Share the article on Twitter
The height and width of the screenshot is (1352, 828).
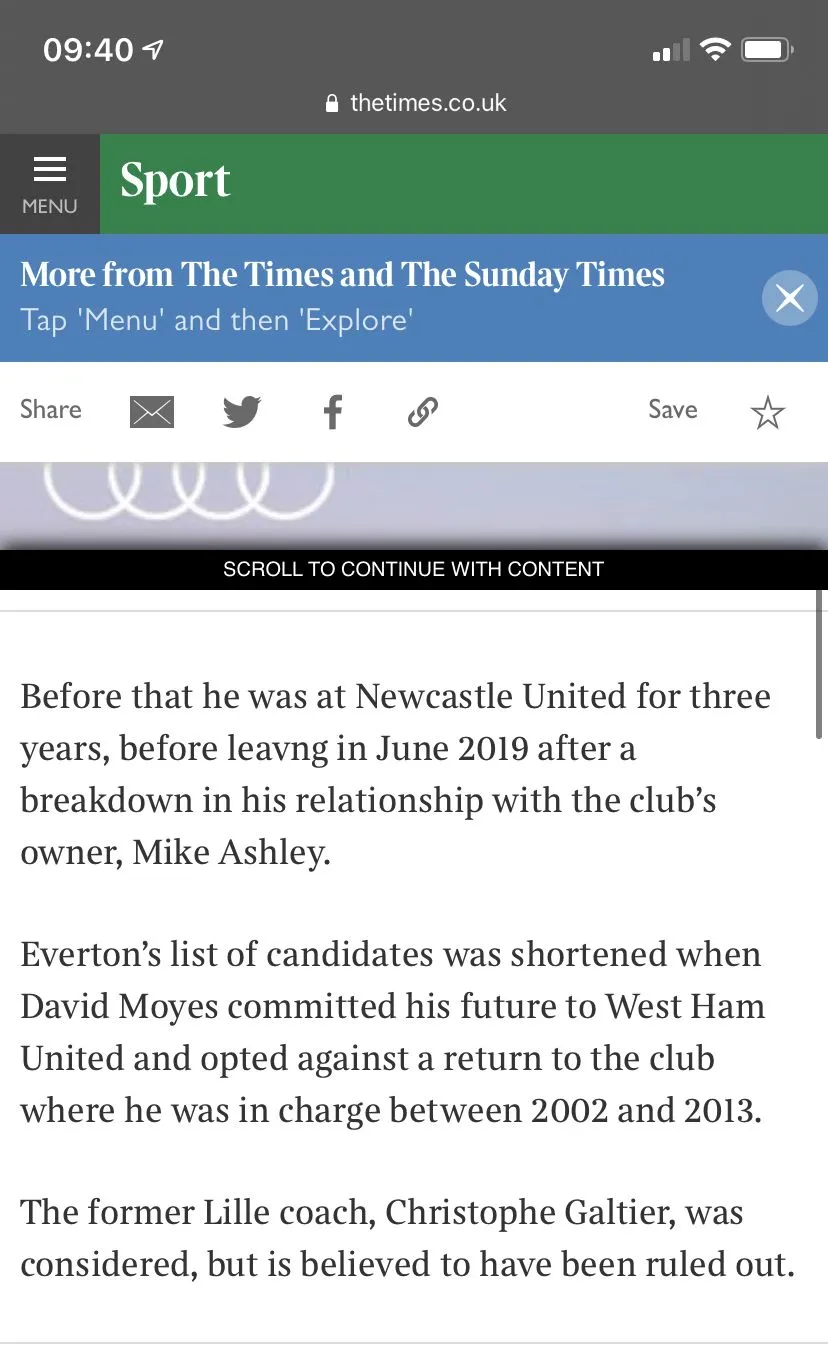pyautogui.click(x=241, y=411)
